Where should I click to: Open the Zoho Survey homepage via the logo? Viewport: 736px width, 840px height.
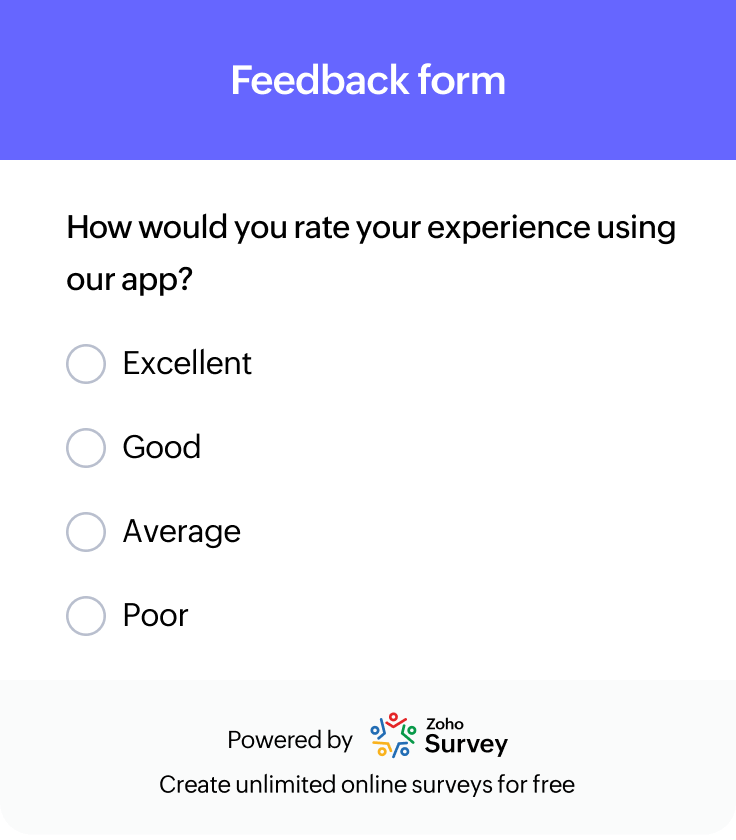pos(390,737)
